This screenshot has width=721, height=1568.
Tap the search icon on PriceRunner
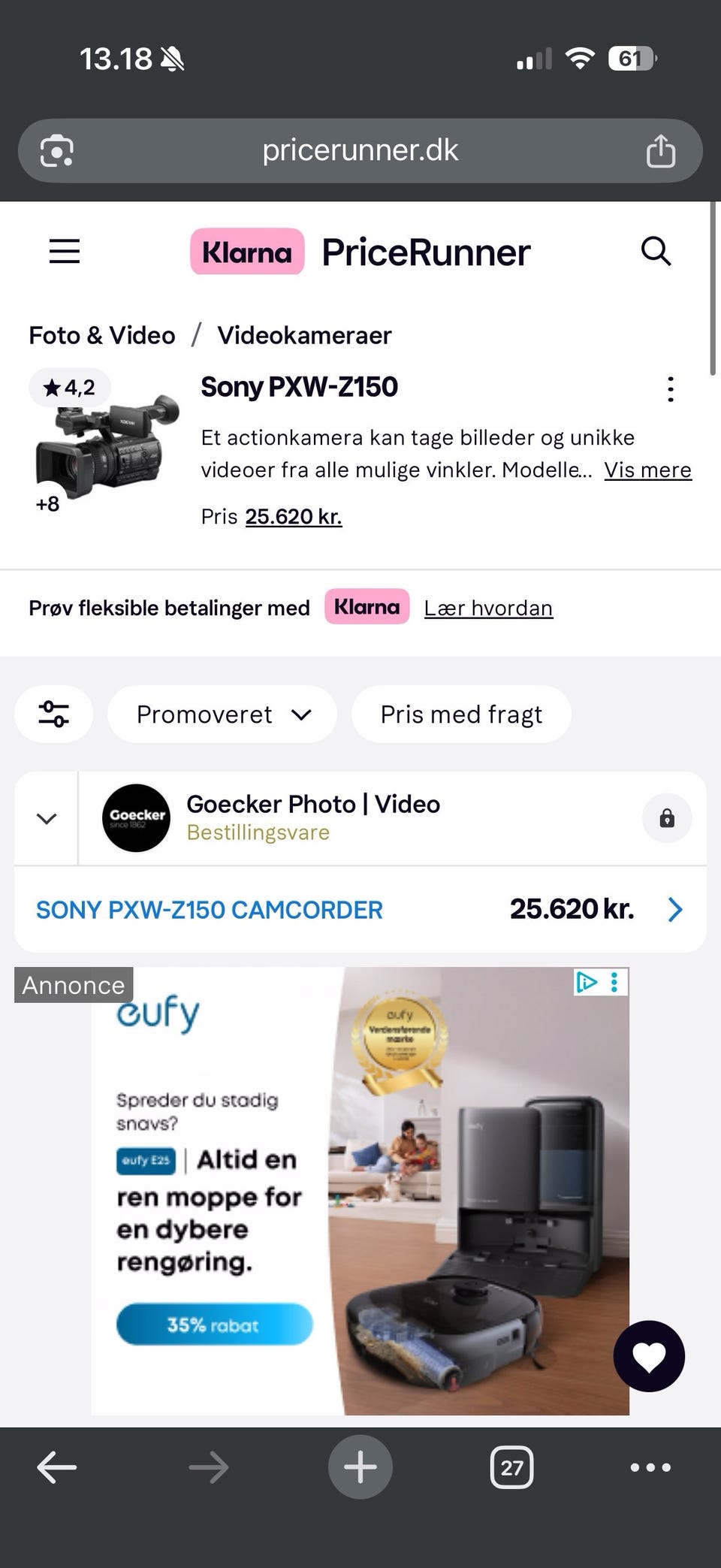656,252
